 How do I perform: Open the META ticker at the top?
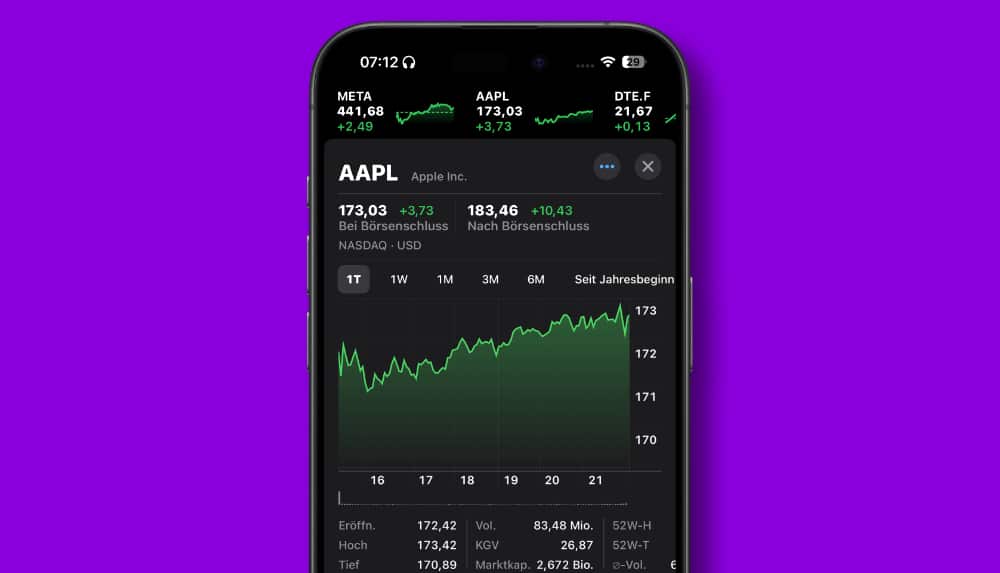pyautogui.click(x=394, y=111)
